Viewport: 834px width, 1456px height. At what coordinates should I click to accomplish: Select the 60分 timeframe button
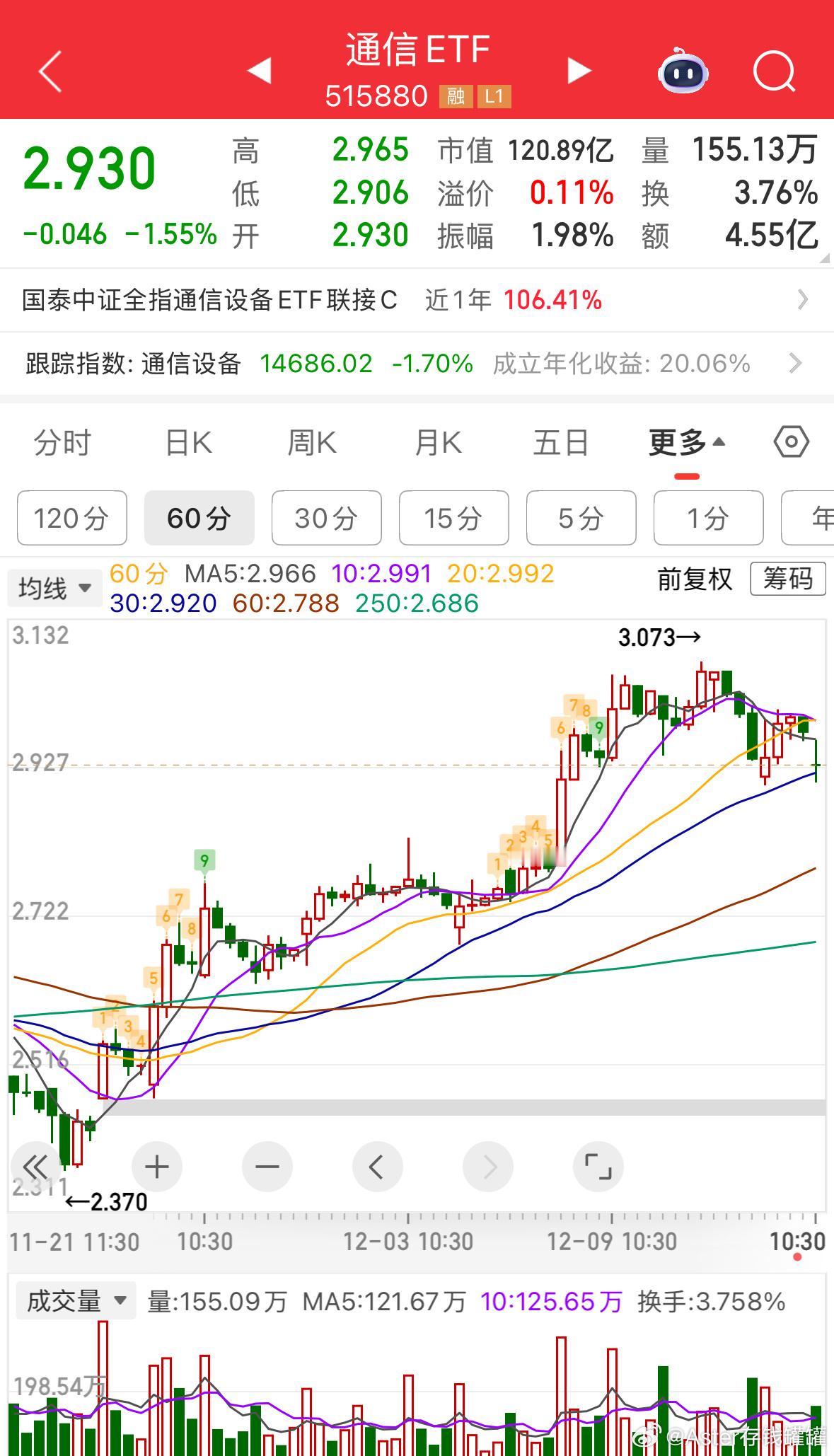tap(199, 518)
